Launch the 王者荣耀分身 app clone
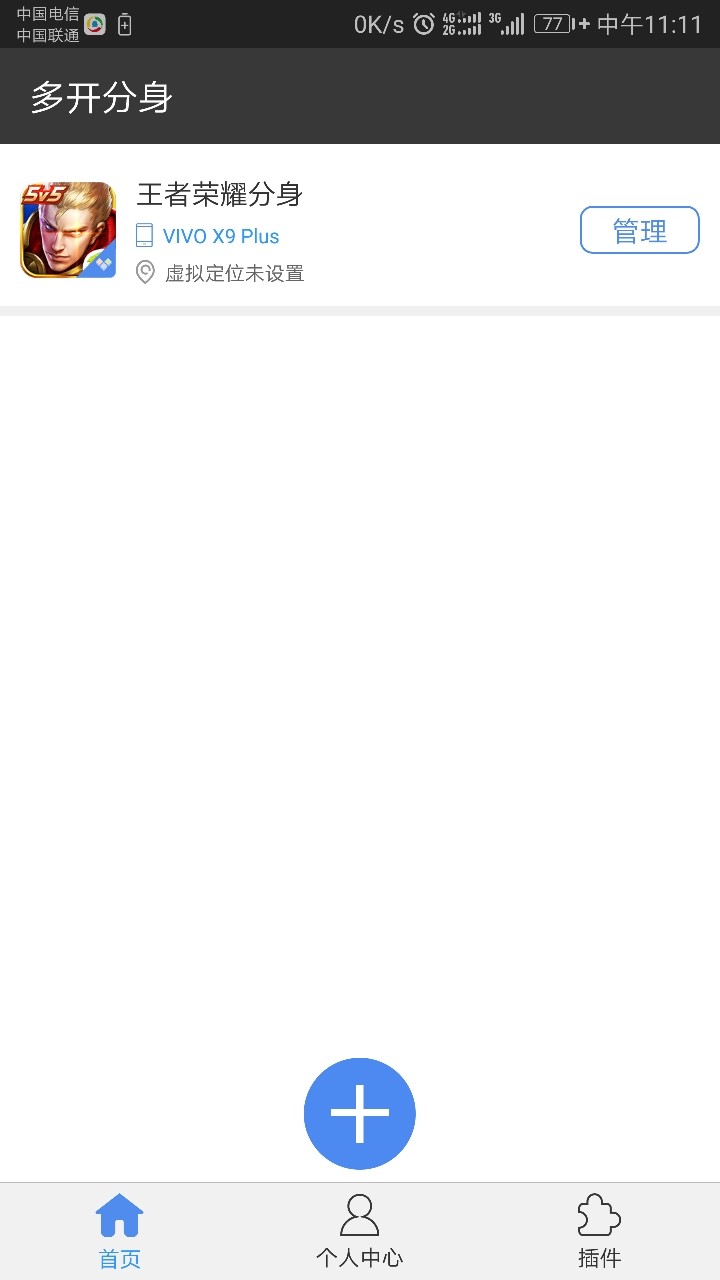 (x=68, y=230)
